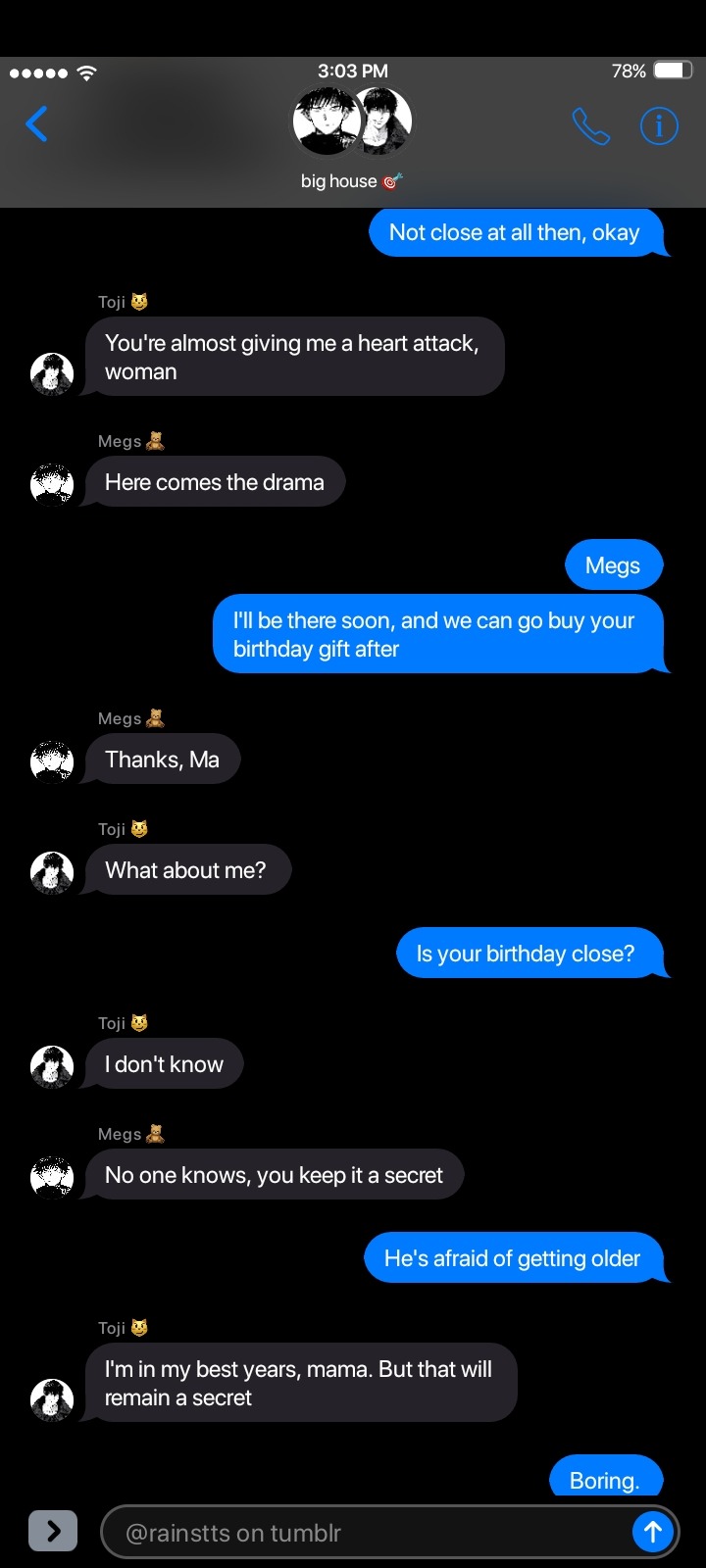Start a voice call with big house
This screenshot has width=706, height=1568.
(590, 125)
